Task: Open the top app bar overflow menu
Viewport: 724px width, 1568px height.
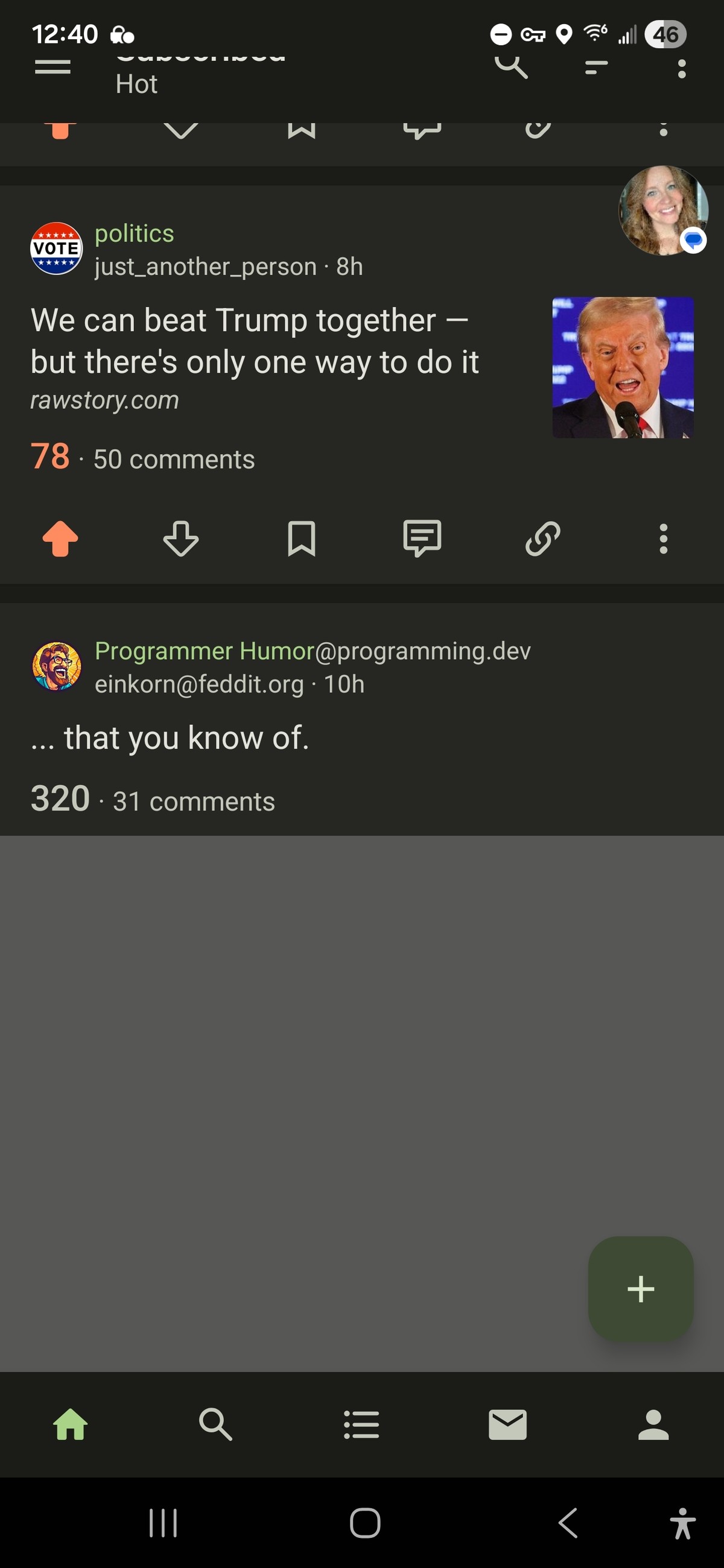Action: point(681,68)
